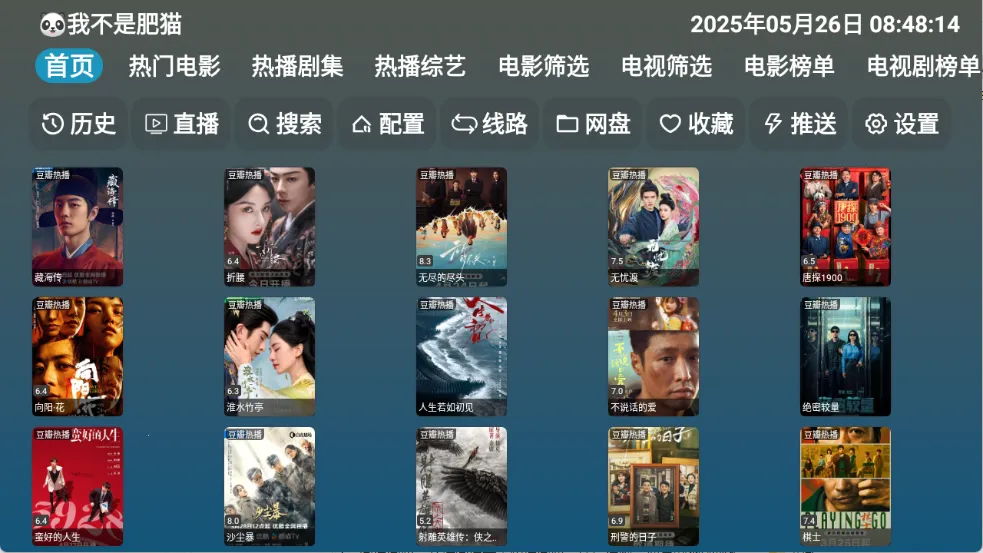Select the 淮水竹亭 drama poster
Screen dimensions: 983x553
pyautogui.click(x=269, y=356)
